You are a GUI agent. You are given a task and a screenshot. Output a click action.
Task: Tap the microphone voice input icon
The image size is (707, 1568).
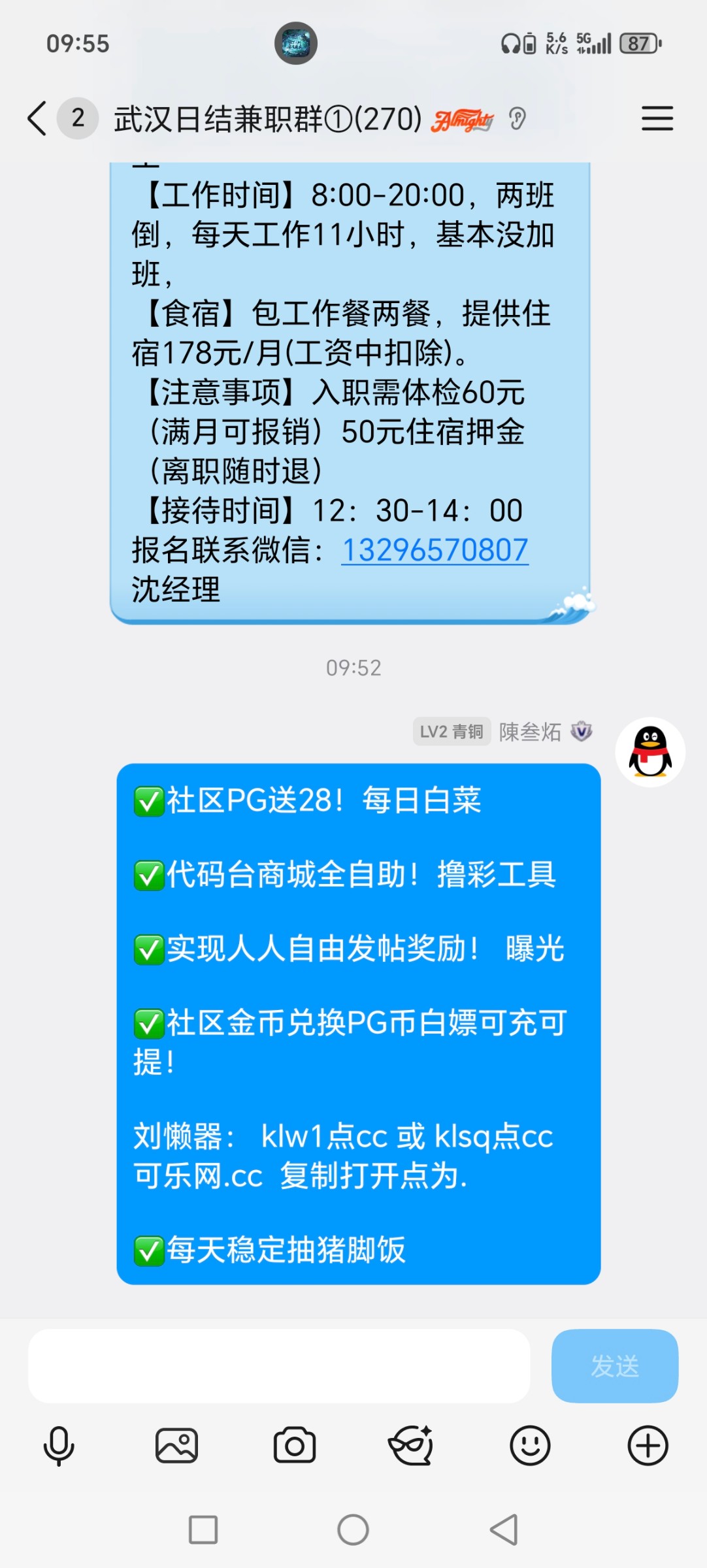[58, 1445]
